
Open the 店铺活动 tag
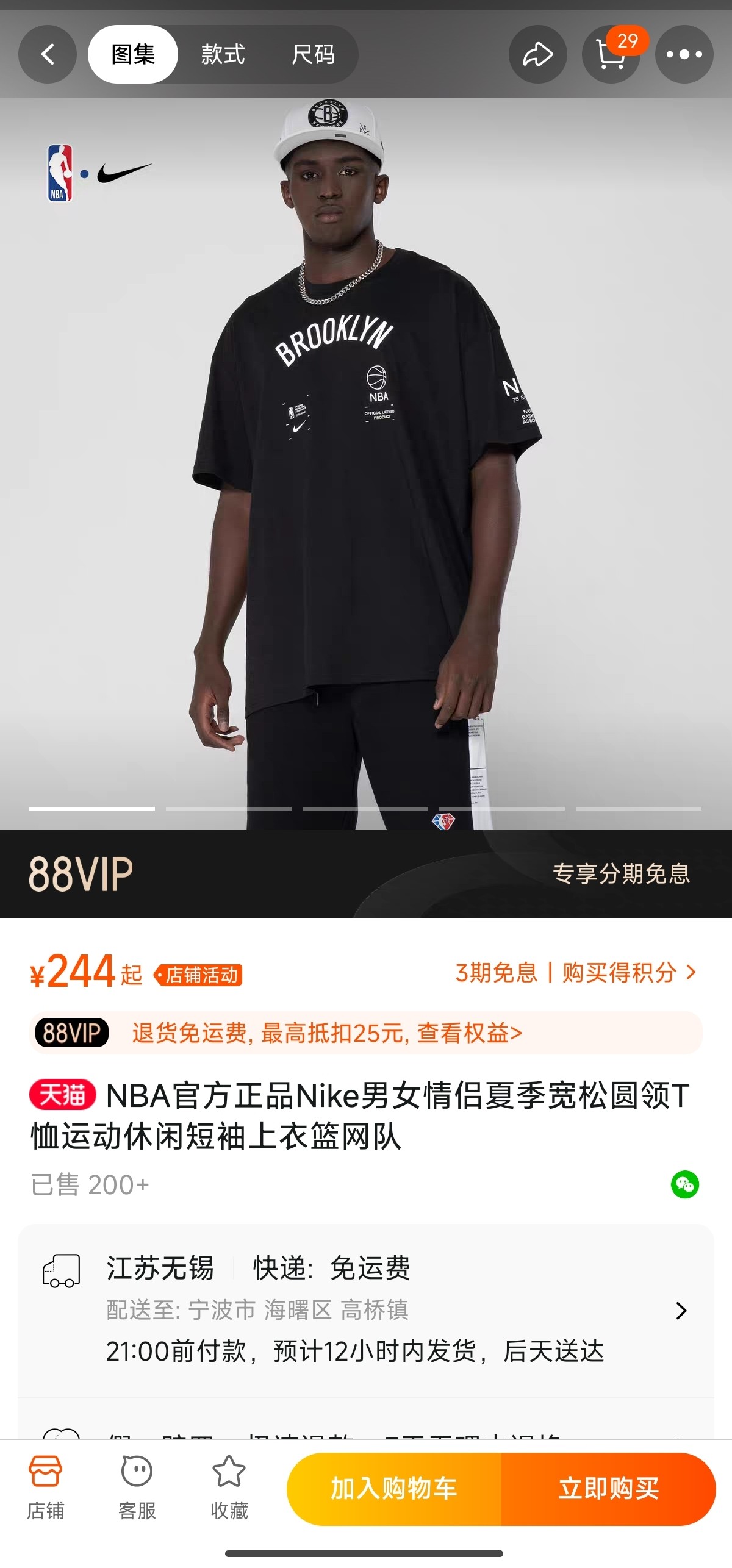coord(198,975)
